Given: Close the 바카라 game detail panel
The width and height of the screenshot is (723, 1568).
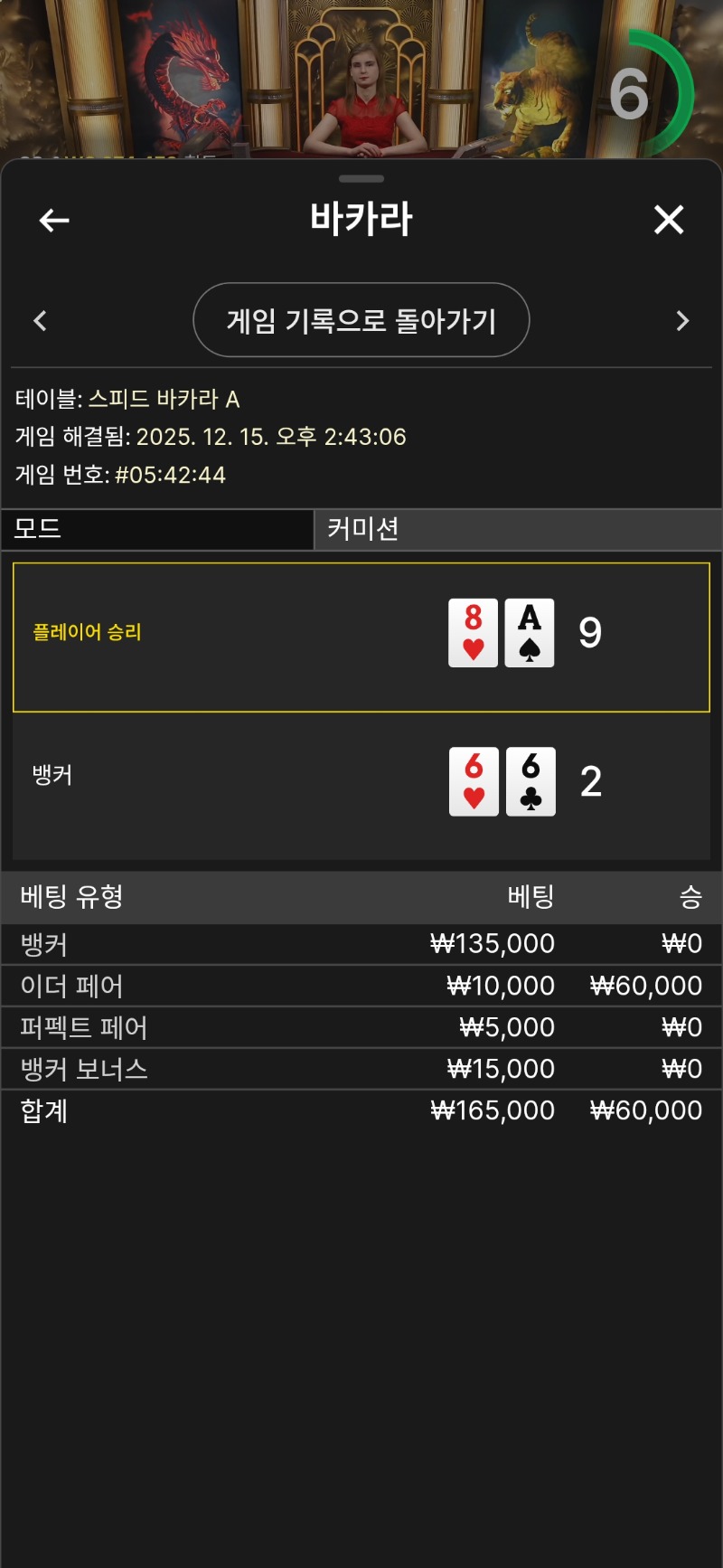Looking at the screenshot, I should (669, 220).
